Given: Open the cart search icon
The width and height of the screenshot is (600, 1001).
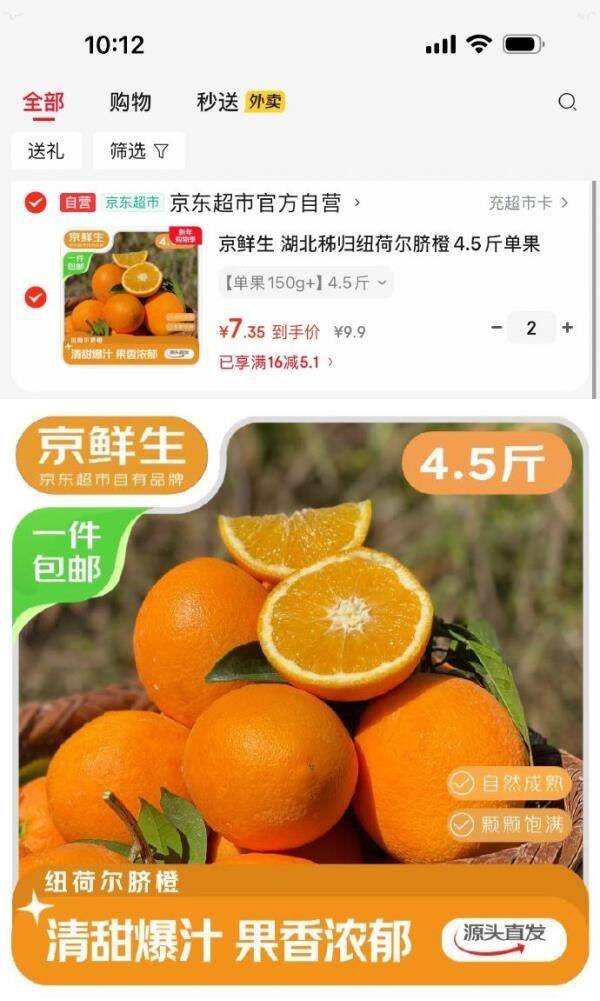Looking at the screenshot, I should [567, 102].
